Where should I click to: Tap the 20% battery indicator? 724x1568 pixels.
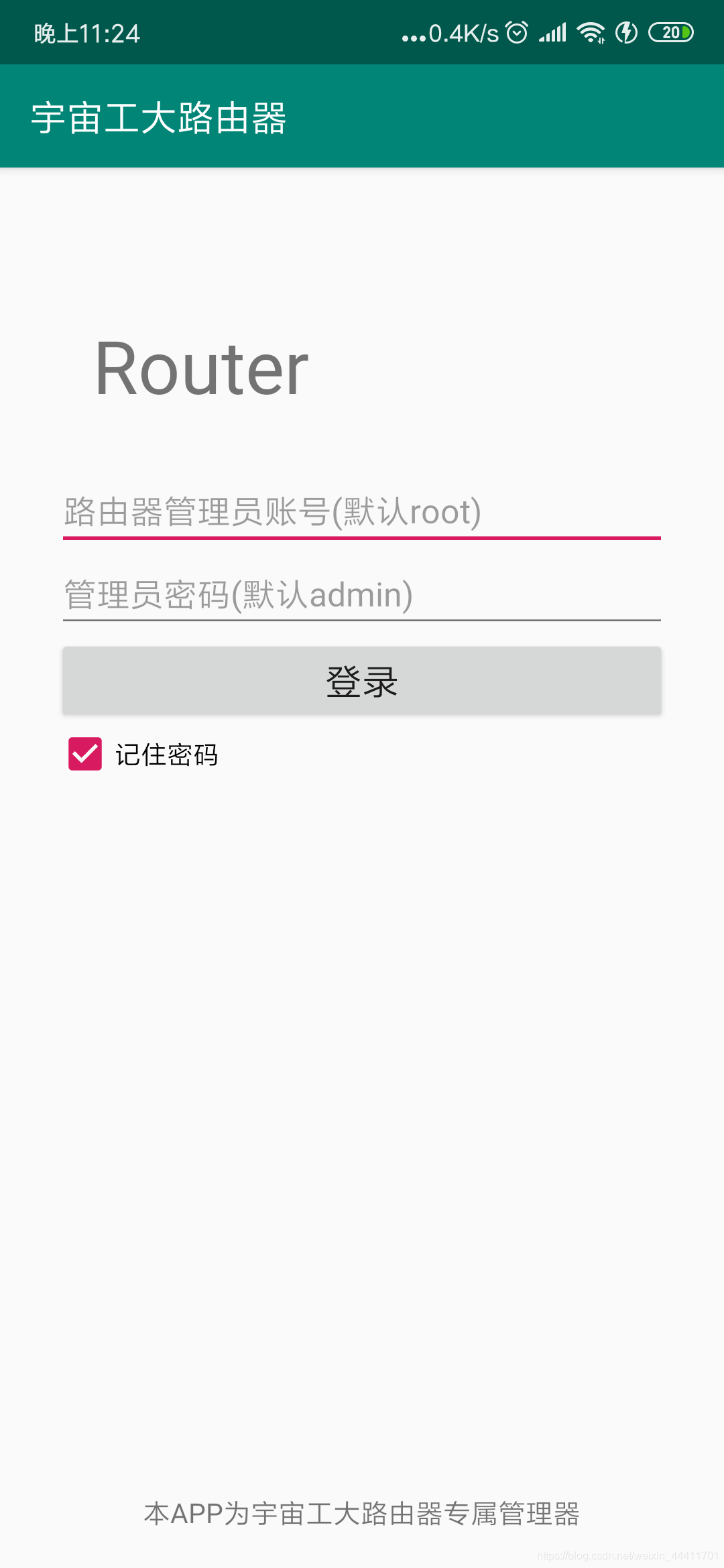coord(670,31)
